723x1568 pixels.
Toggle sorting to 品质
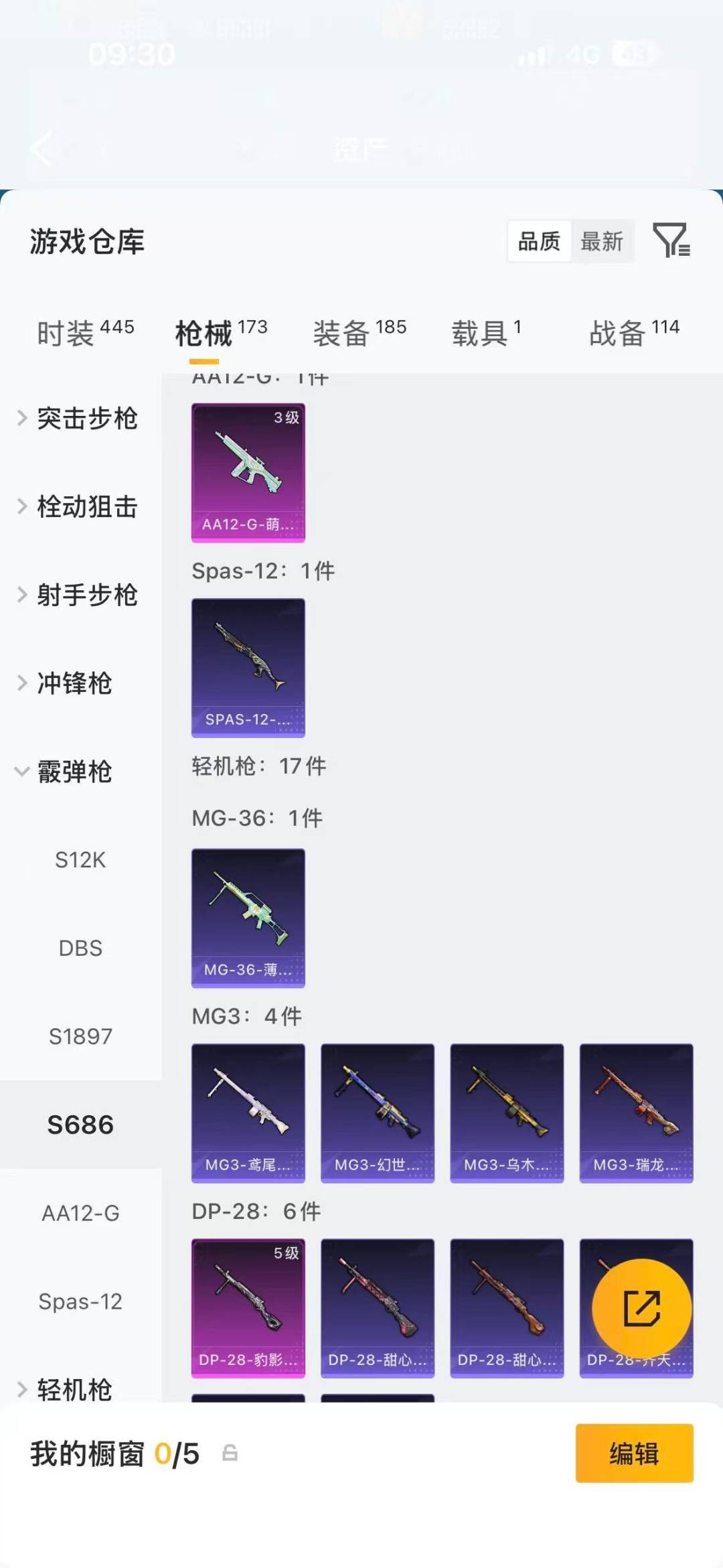(539, 242)
